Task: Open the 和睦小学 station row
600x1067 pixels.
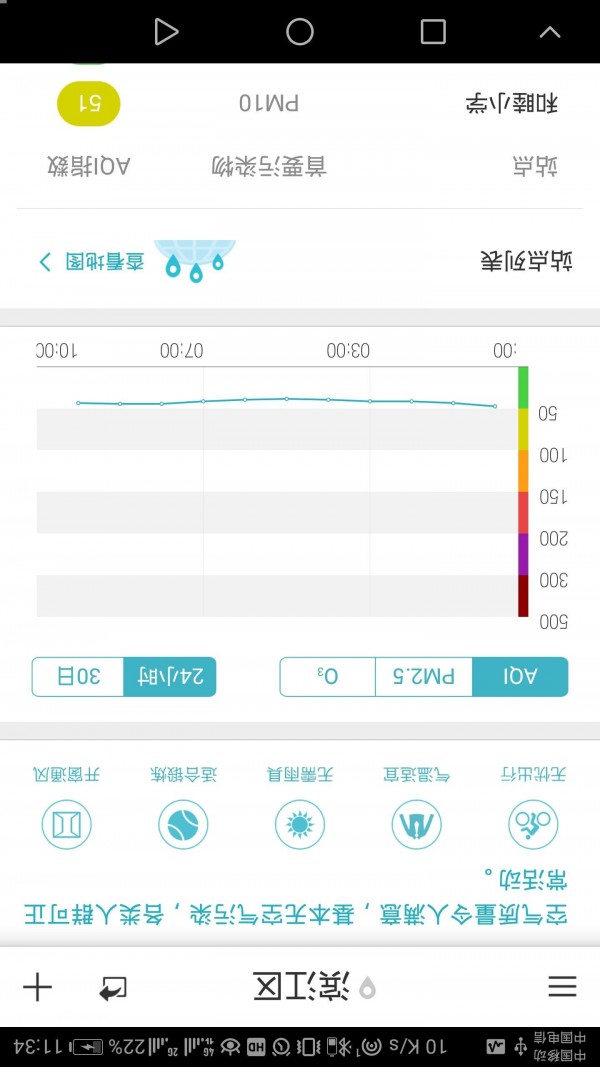Action: coord(300,103)
